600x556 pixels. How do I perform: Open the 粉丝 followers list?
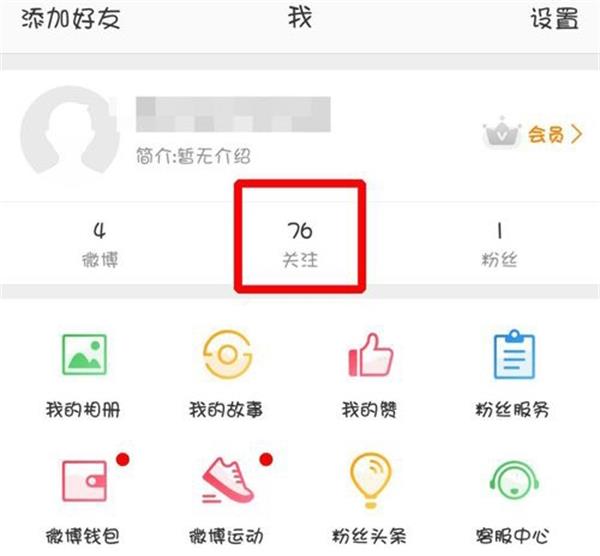click(x=499, y=243)
